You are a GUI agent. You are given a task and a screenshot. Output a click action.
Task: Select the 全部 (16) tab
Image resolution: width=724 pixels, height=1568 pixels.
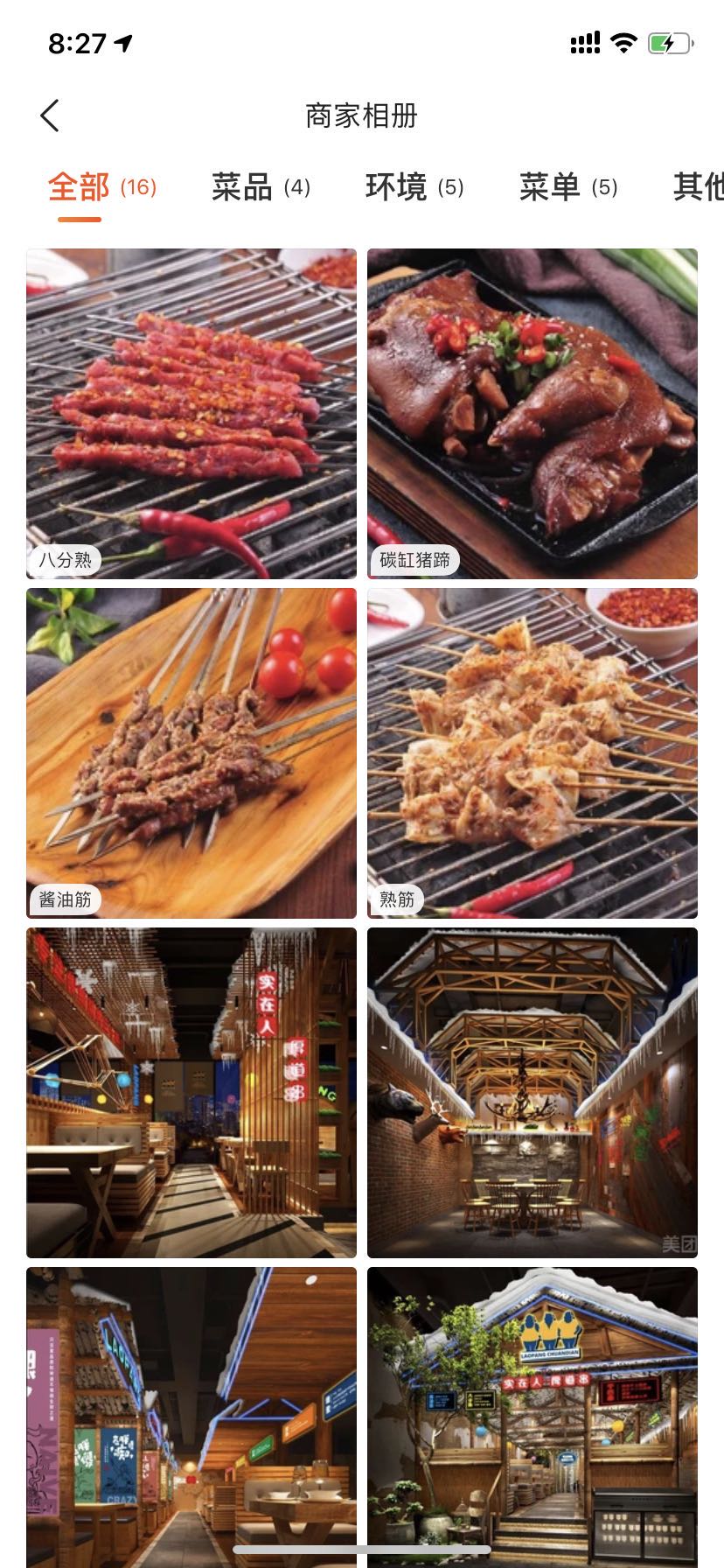click(x=101, y=187)
